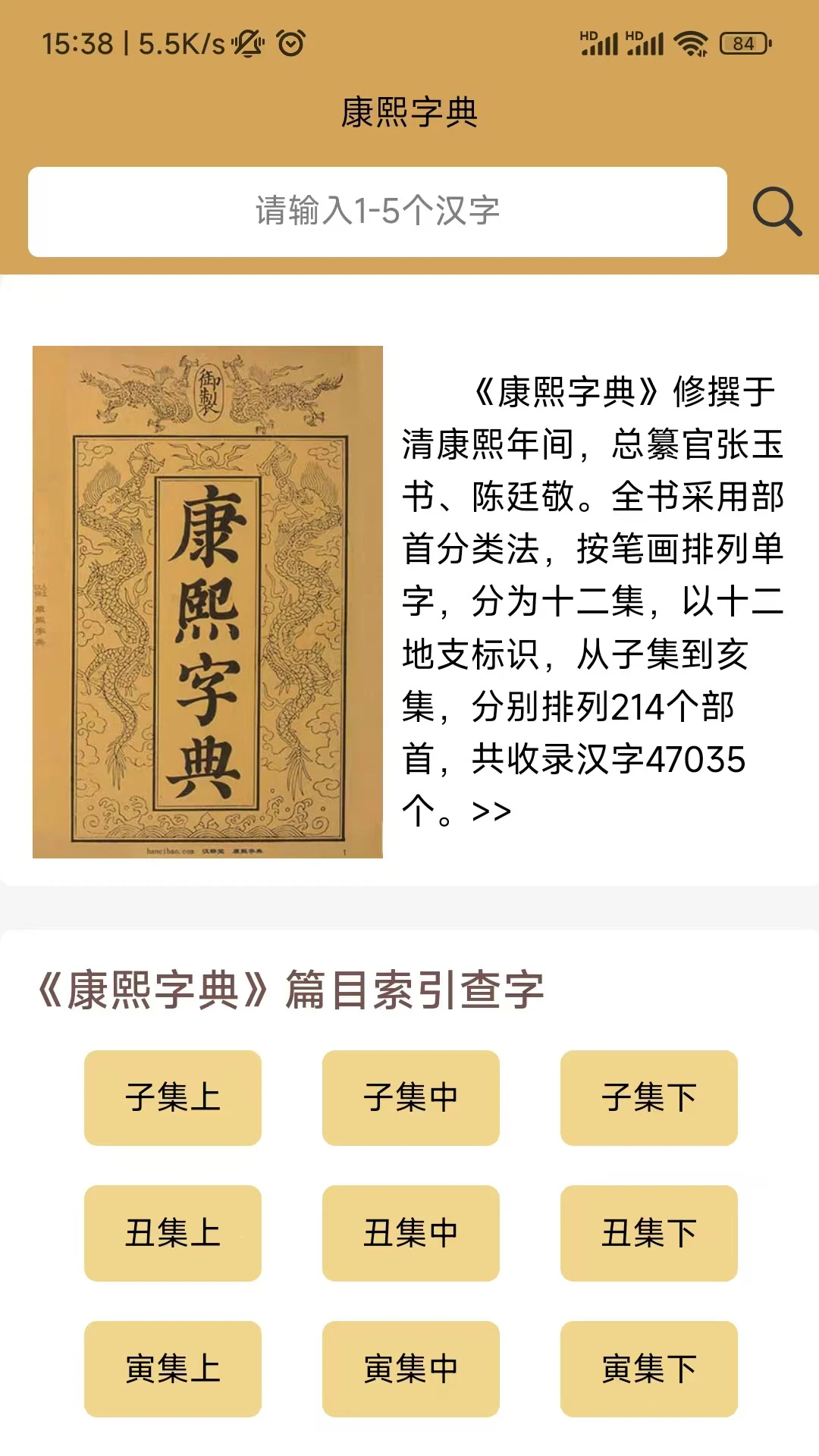Open the 寅集中 index section
The width and height of the screenshot is (819, 1456).
click(410, 1369)
